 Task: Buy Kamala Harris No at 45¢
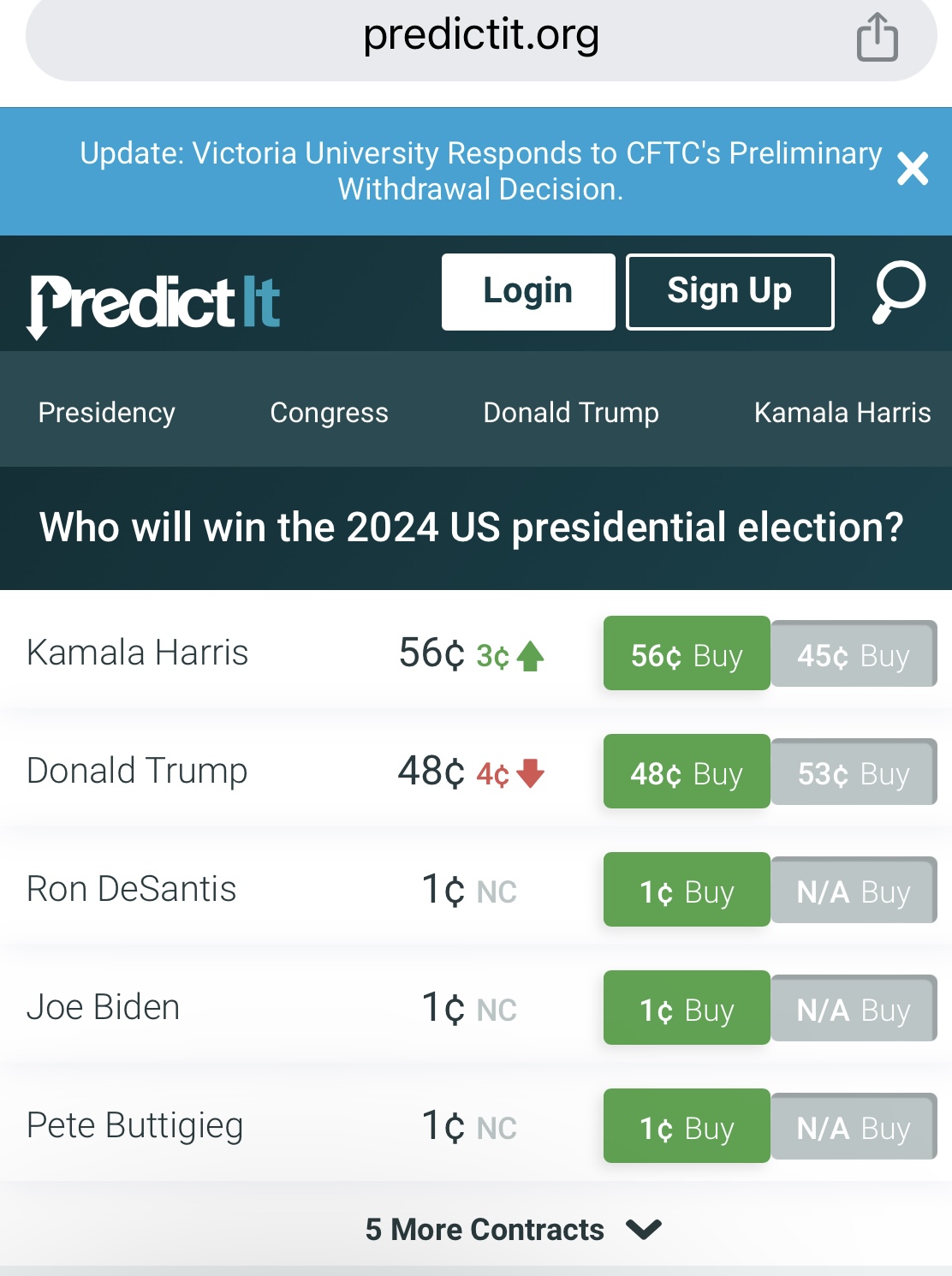click(x=854, y=655)
